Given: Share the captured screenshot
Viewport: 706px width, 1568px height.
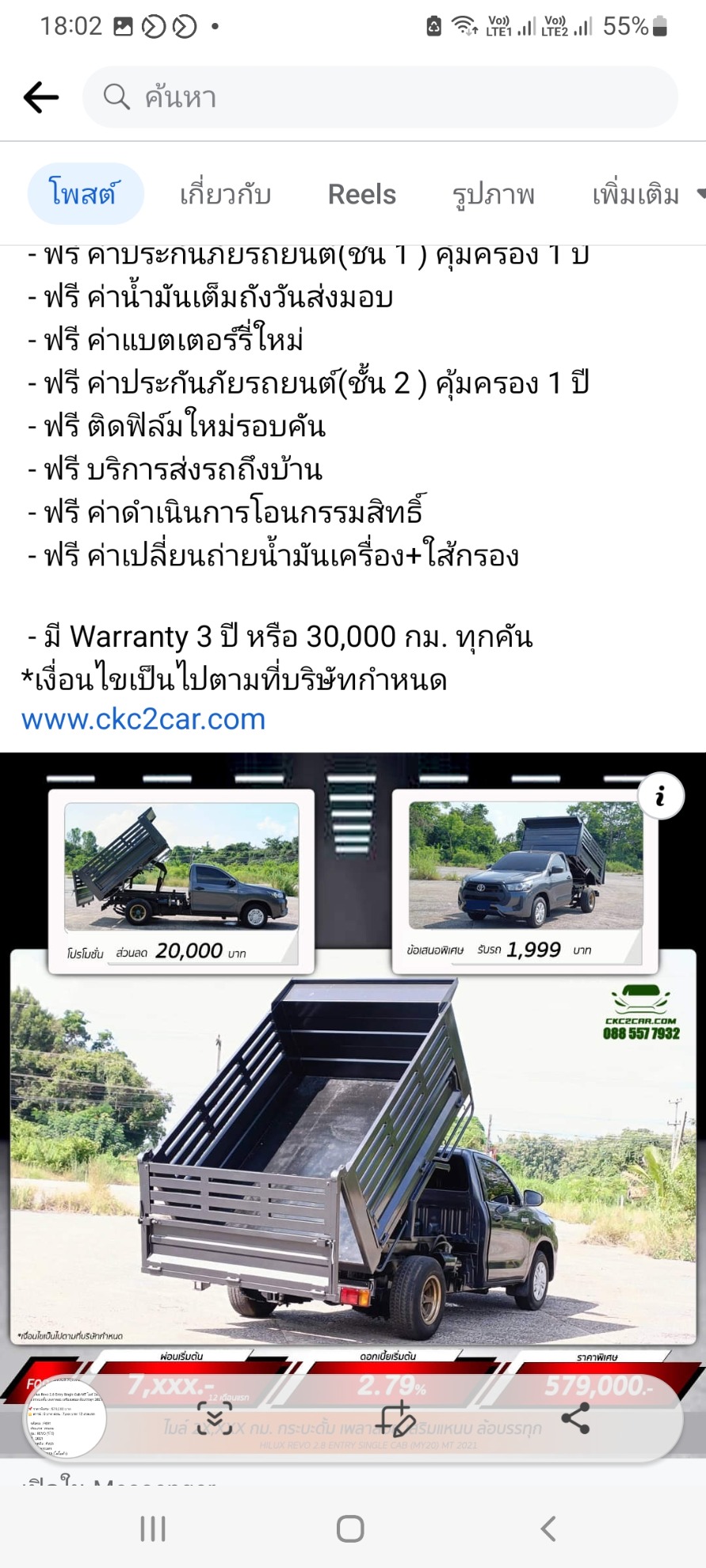Looking at the screenshot, I should [575, 1418].
